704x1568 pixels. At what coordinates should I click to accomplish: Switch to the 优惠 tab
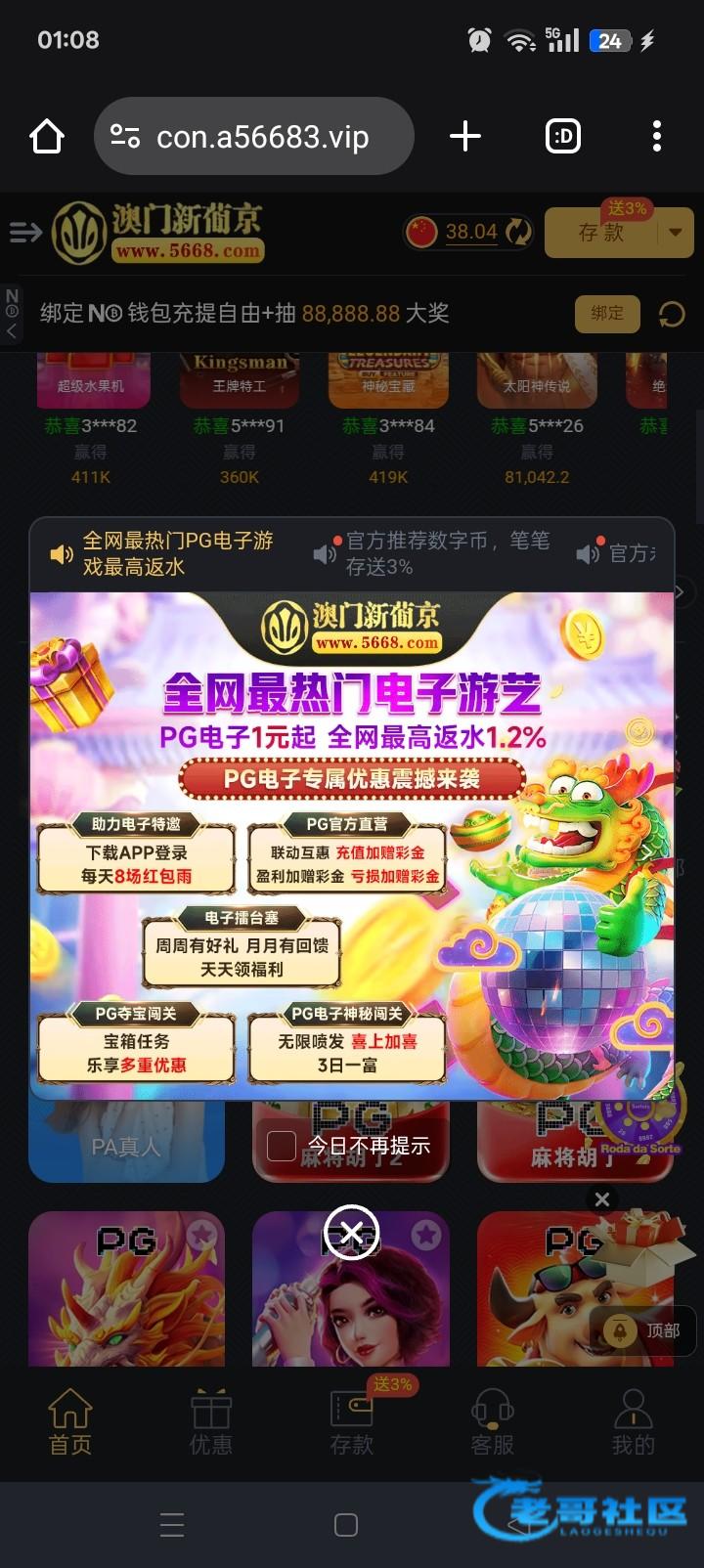coord(211,1422)
